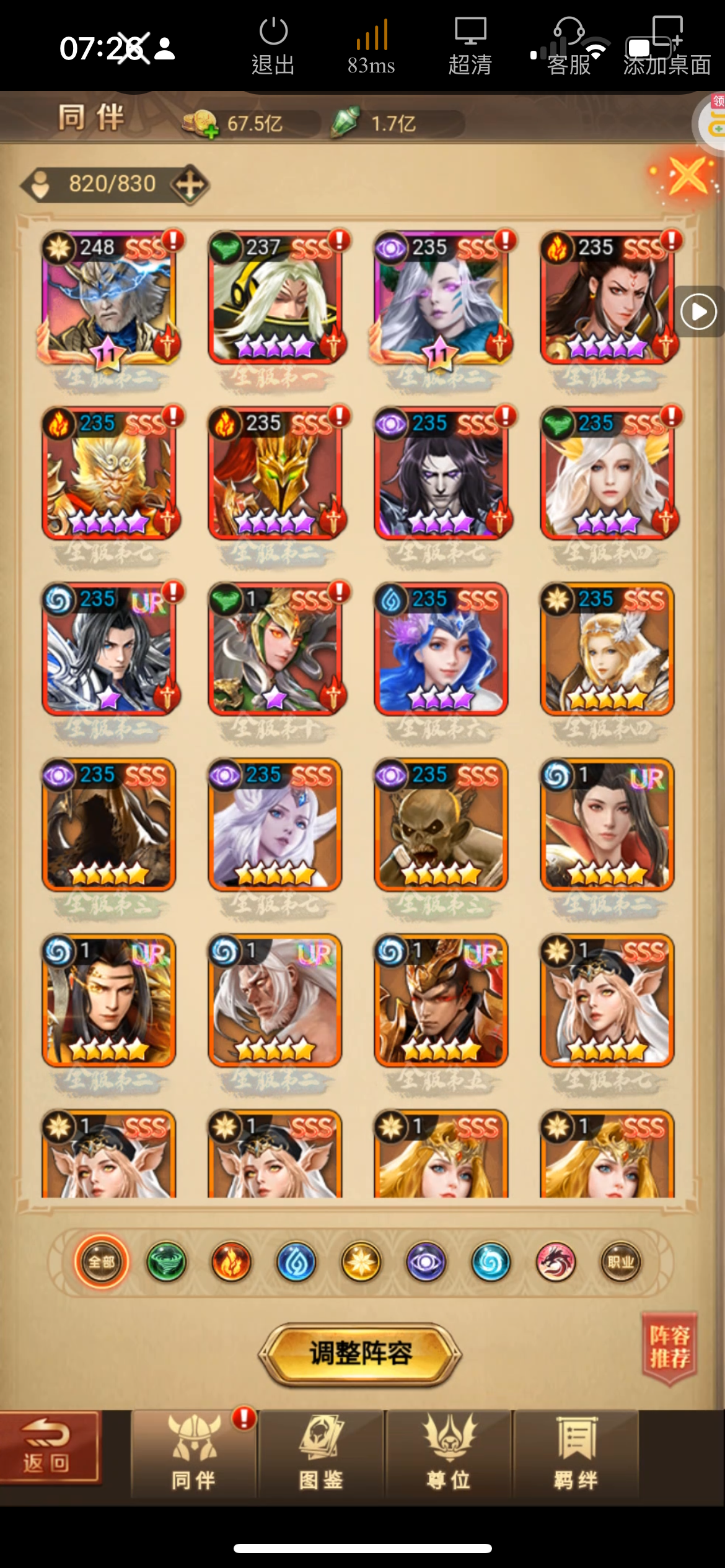Viewport: 725px width, 1568px height.
Task: Filter by the red fire element
Action: 231,1261
